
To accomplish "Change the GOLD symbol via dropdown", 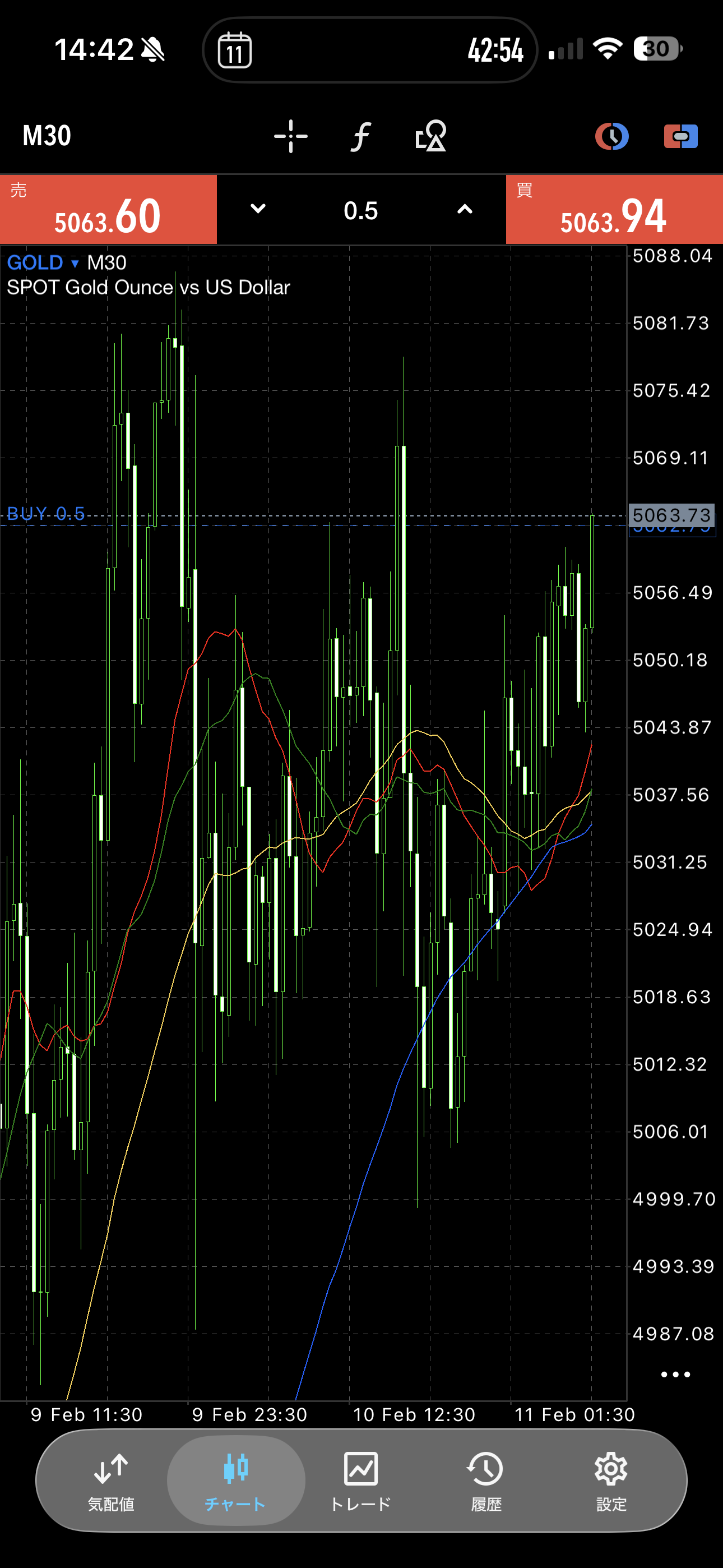I will click(x=43, y=263).
